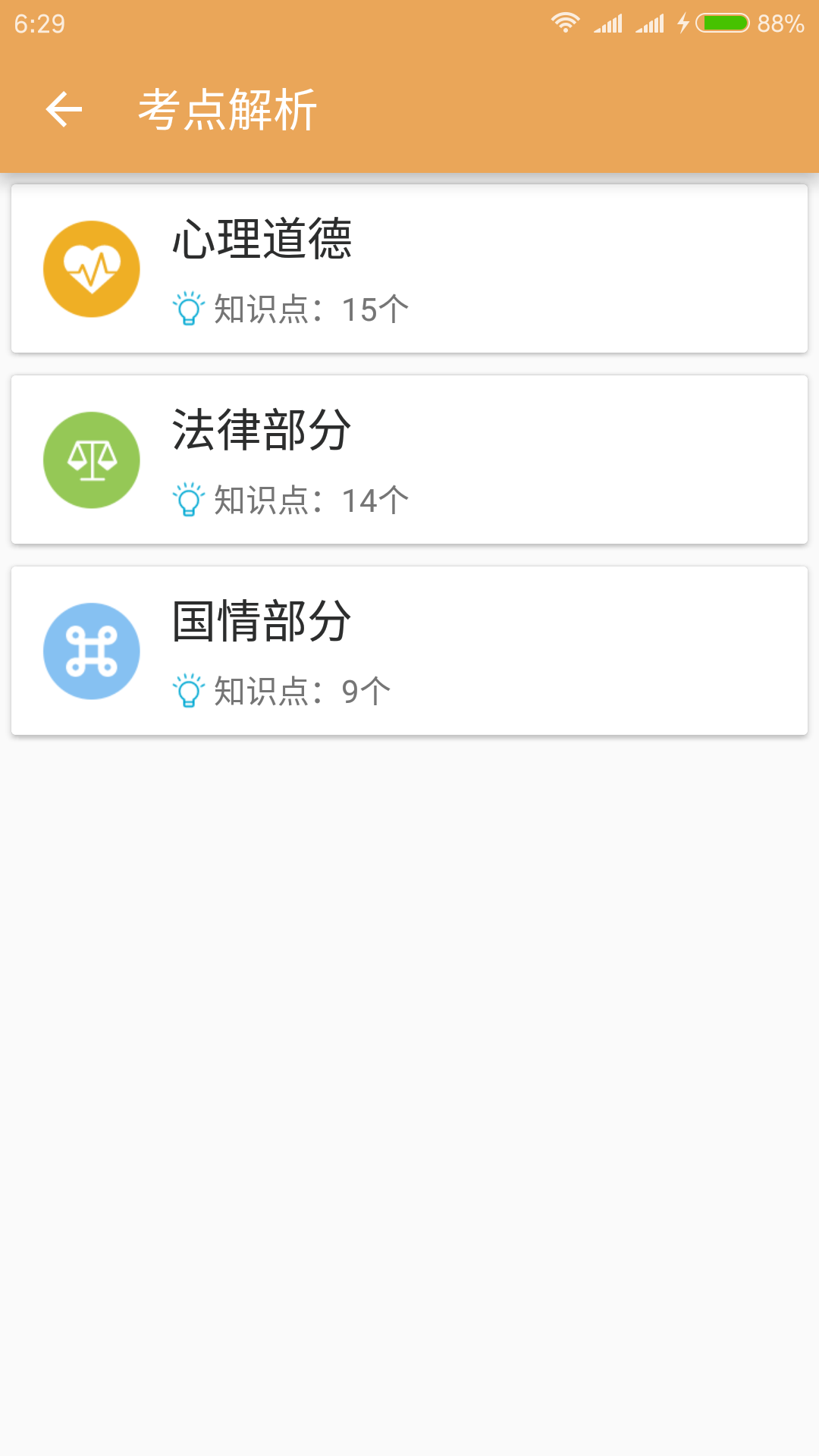The image size is (819, 1456).
Task: Select the 国情部分 card
Action: [x=409, y=651]
